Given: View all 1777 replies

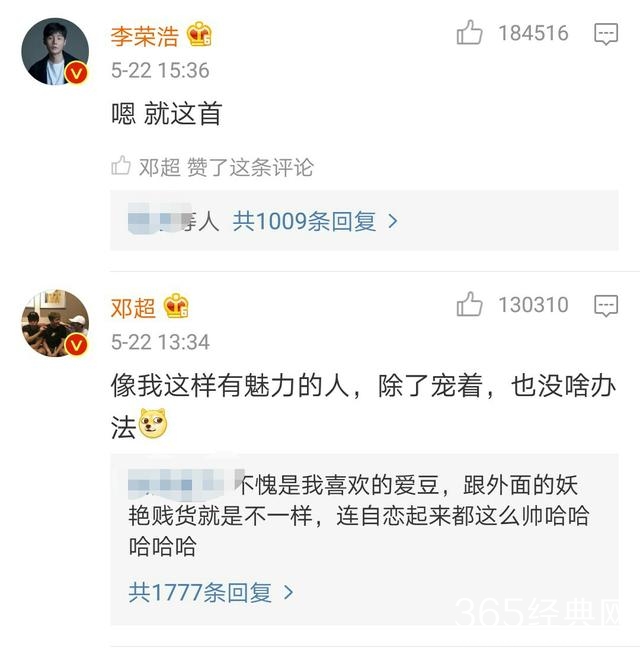Looking at the screenshot, I should [x=211, y=592].
